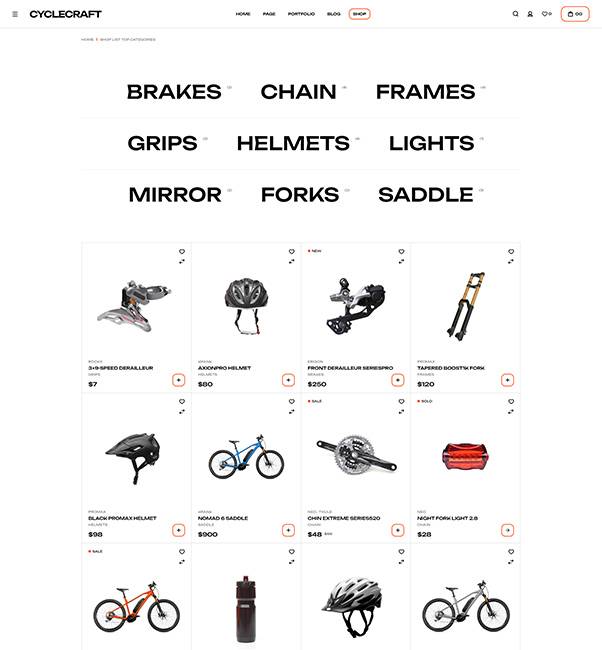Open the shopping cart button
The image size is (602, 650).
[574, 14]
